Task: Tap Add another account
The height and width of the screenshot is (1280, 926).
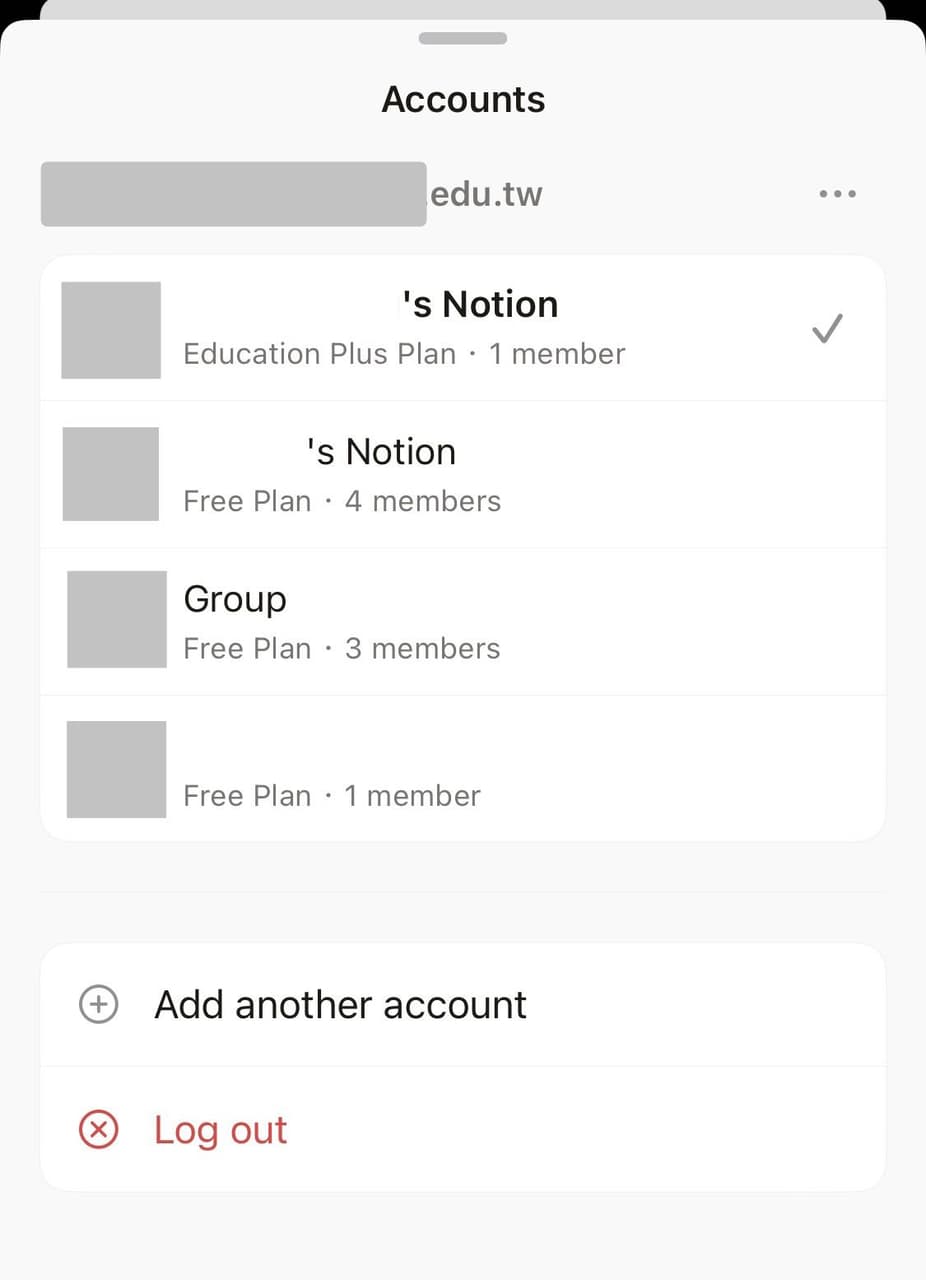Action: pos(340,1004)
